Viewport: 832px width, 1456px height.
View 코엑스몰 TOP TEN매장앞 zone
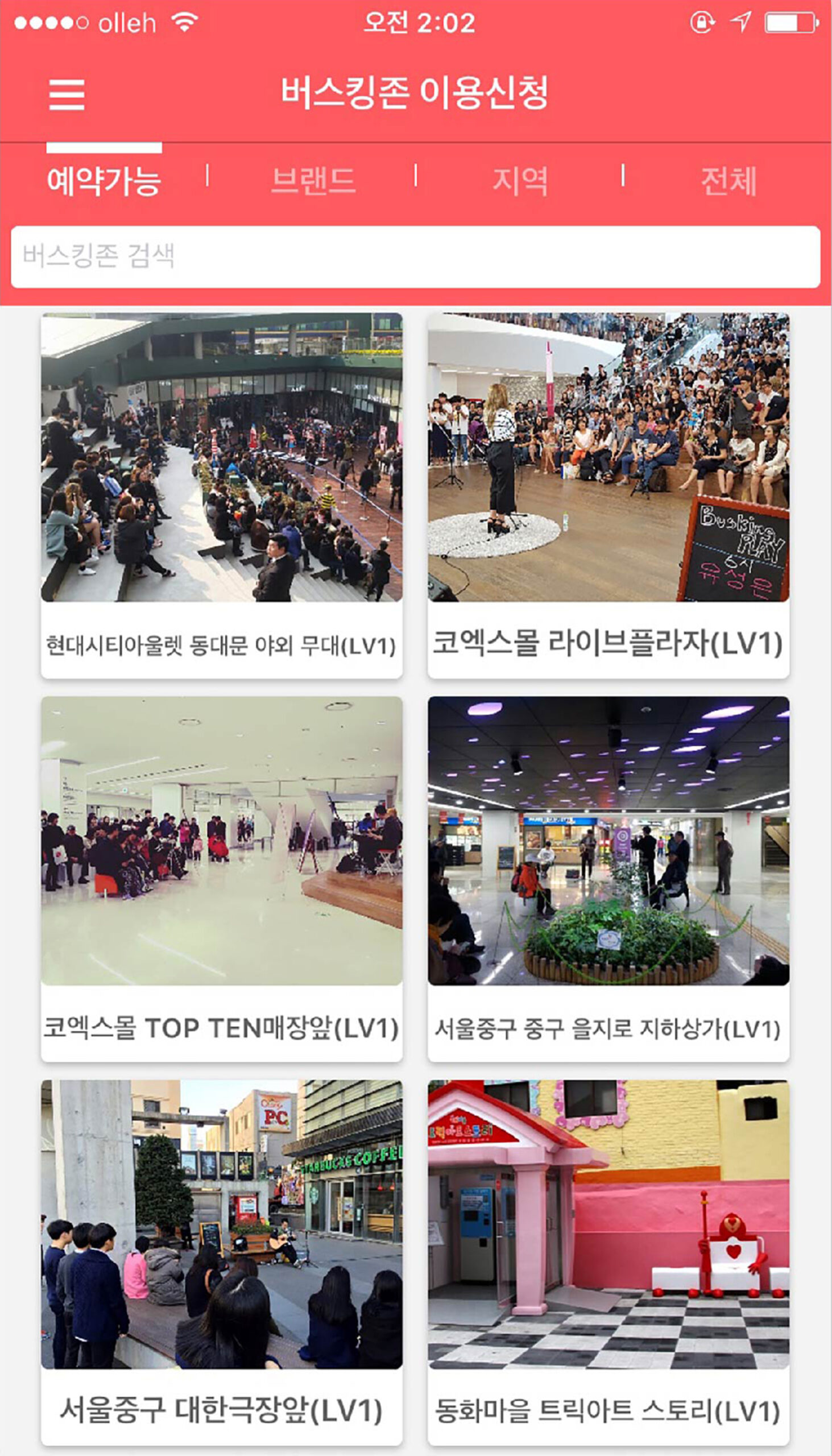click(x=221, y=878)
